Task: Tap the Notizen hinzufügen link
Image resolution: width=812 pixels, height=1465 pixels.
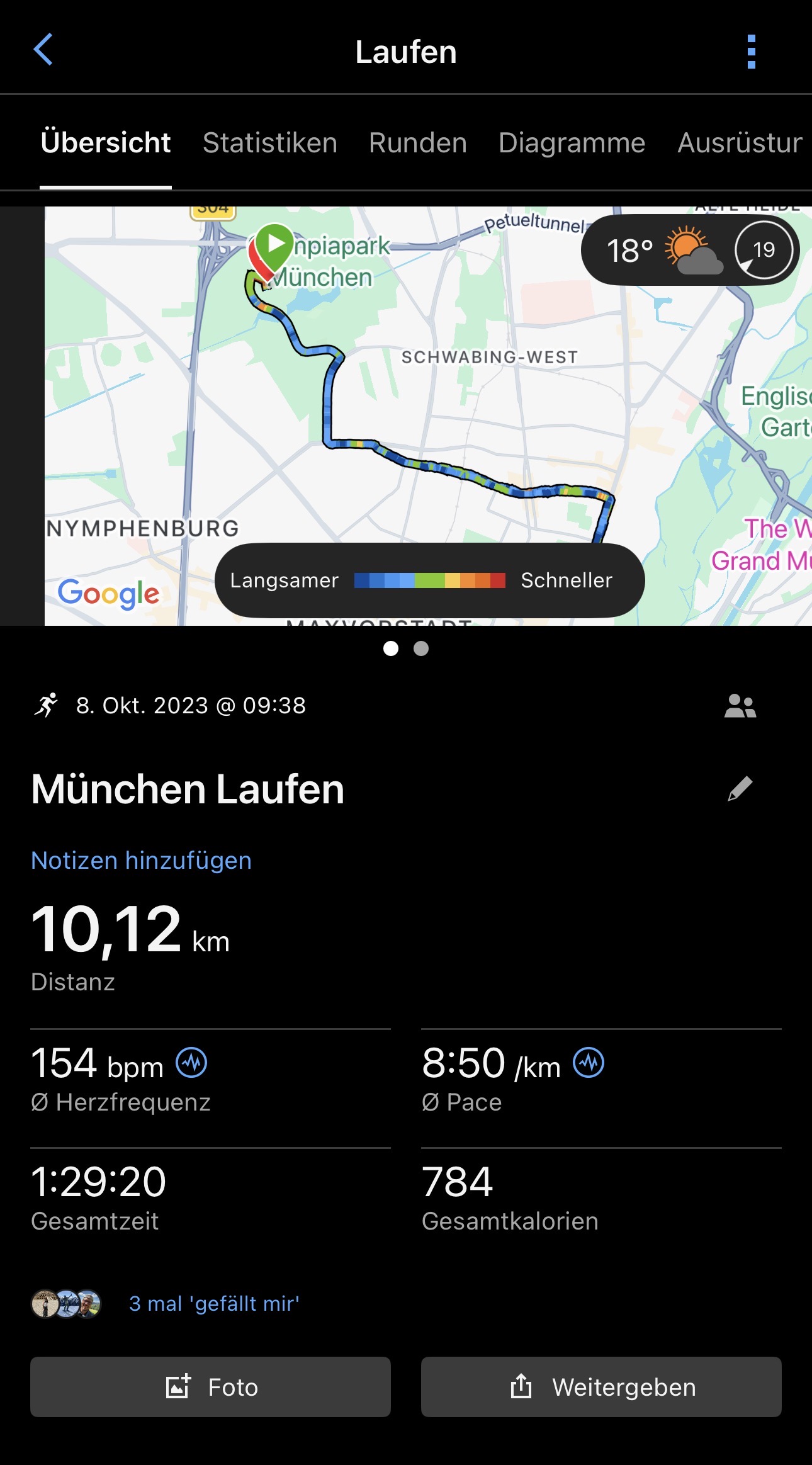Action: (142, 861)
